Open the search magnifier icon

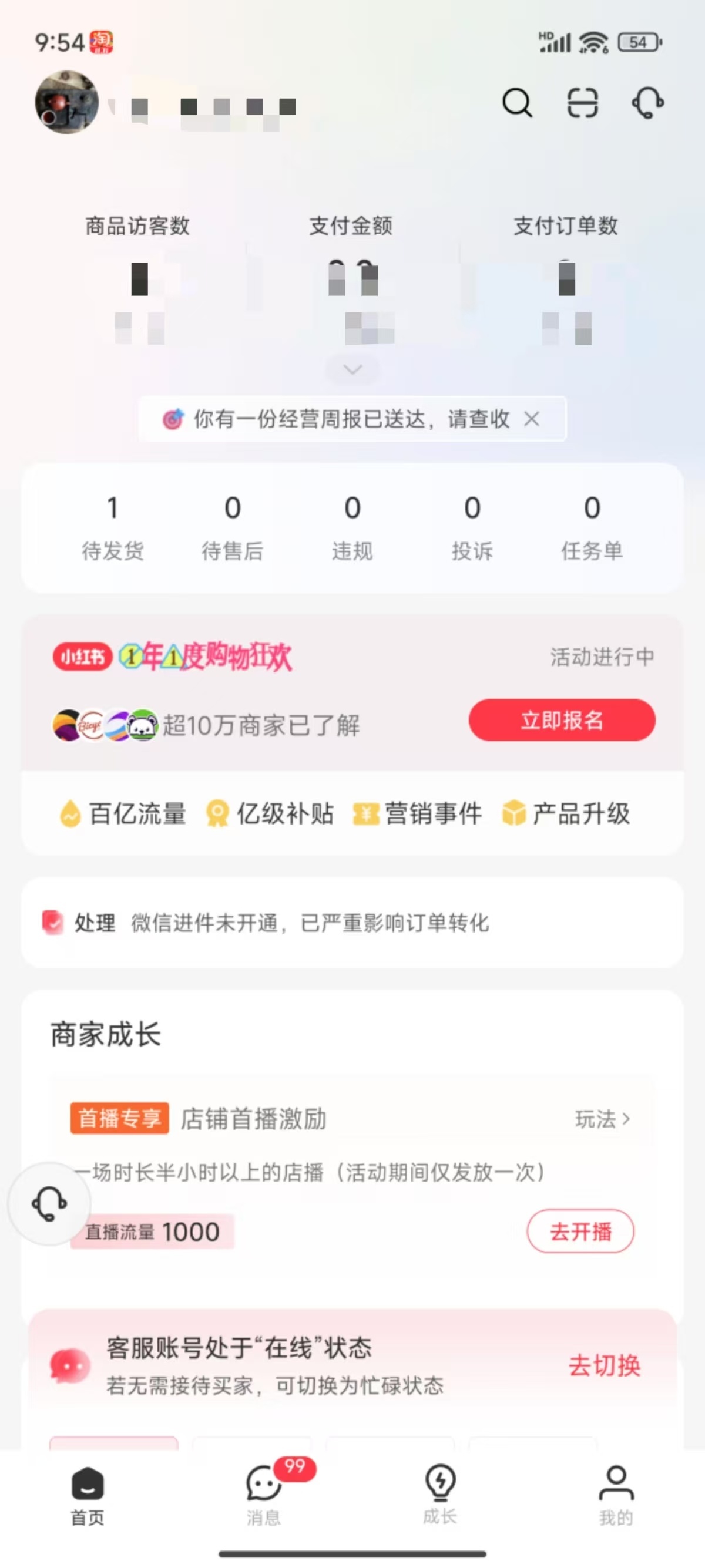pos(517,102)
